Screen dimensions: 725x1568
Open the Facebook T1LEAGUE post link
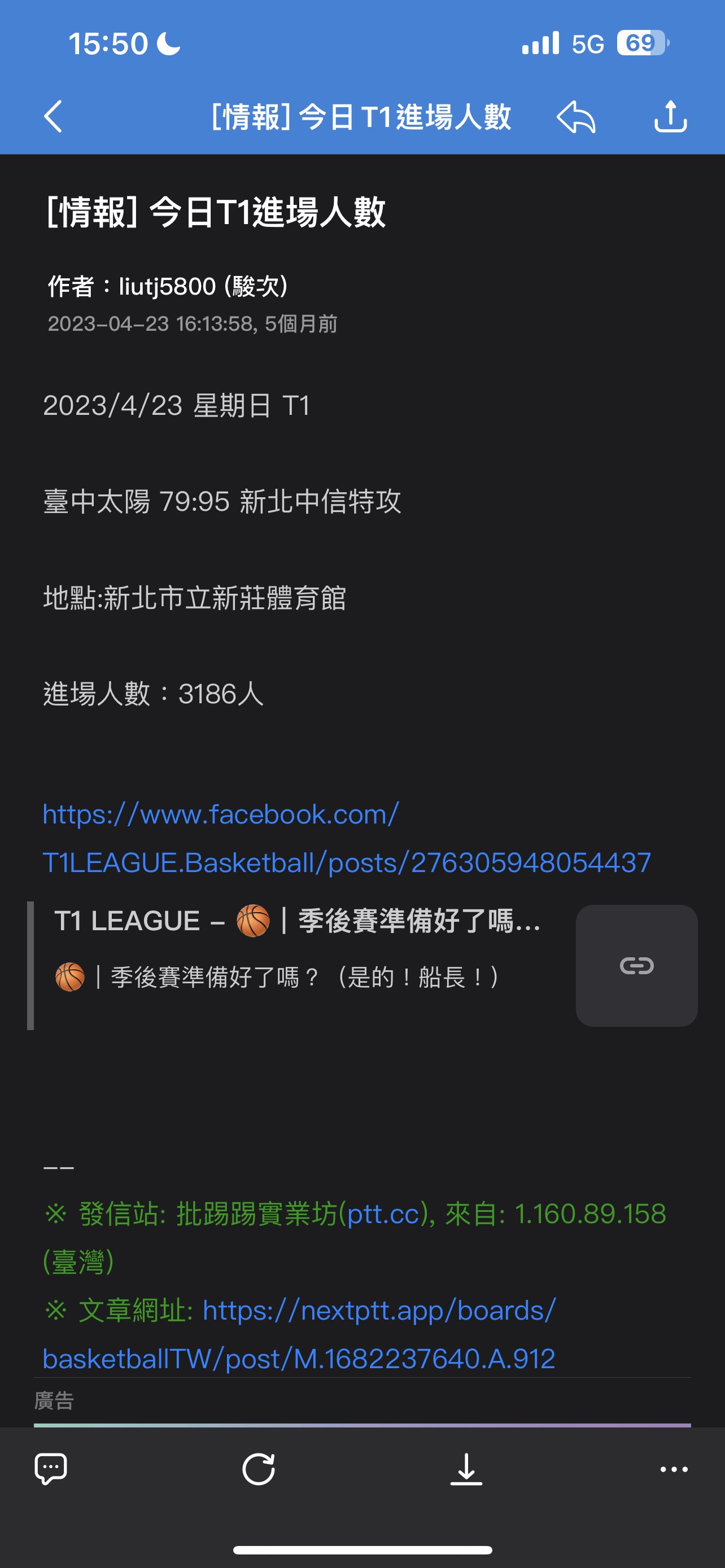[x=346, y=839]
